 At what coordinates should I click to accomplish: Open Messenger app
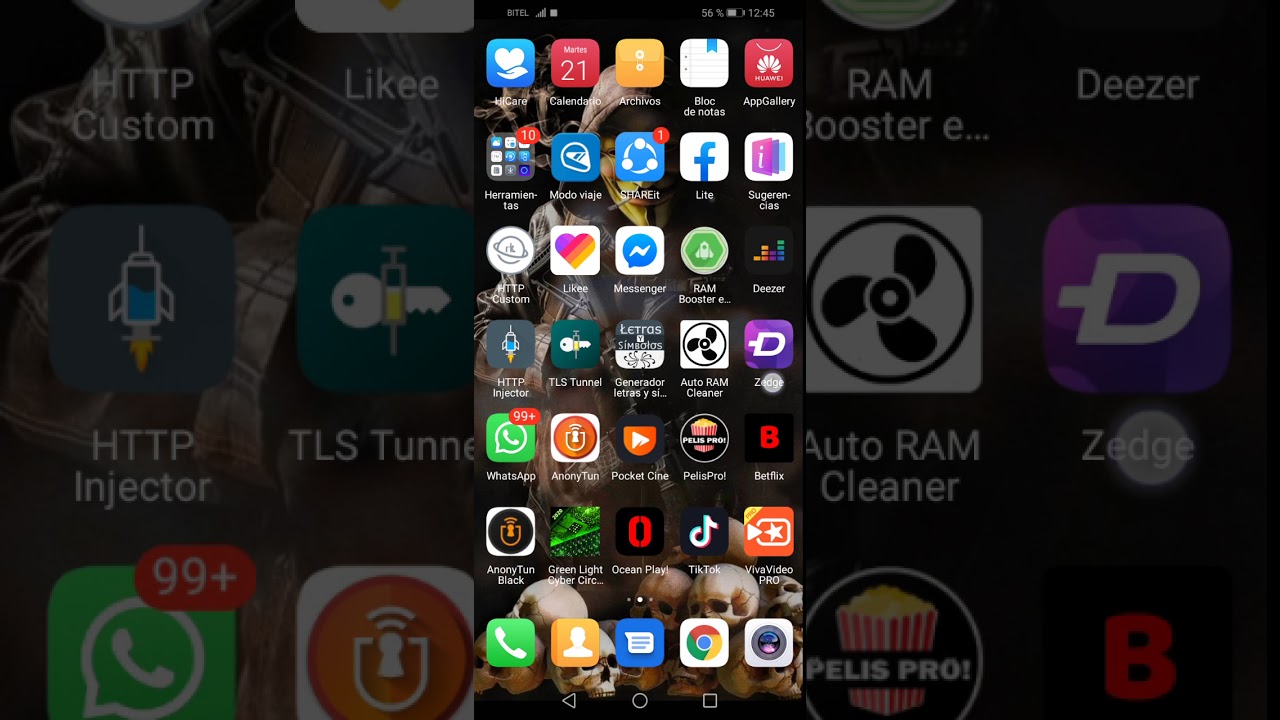coord(640,251)
